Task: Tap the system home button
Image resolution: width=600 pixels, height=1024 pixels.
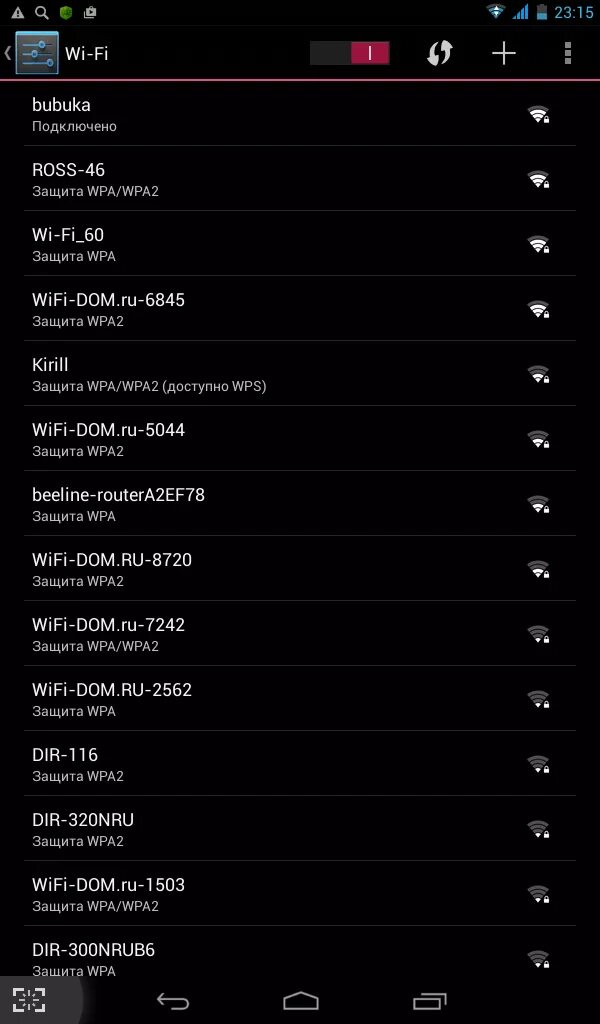Action: tap(300, 1000)
